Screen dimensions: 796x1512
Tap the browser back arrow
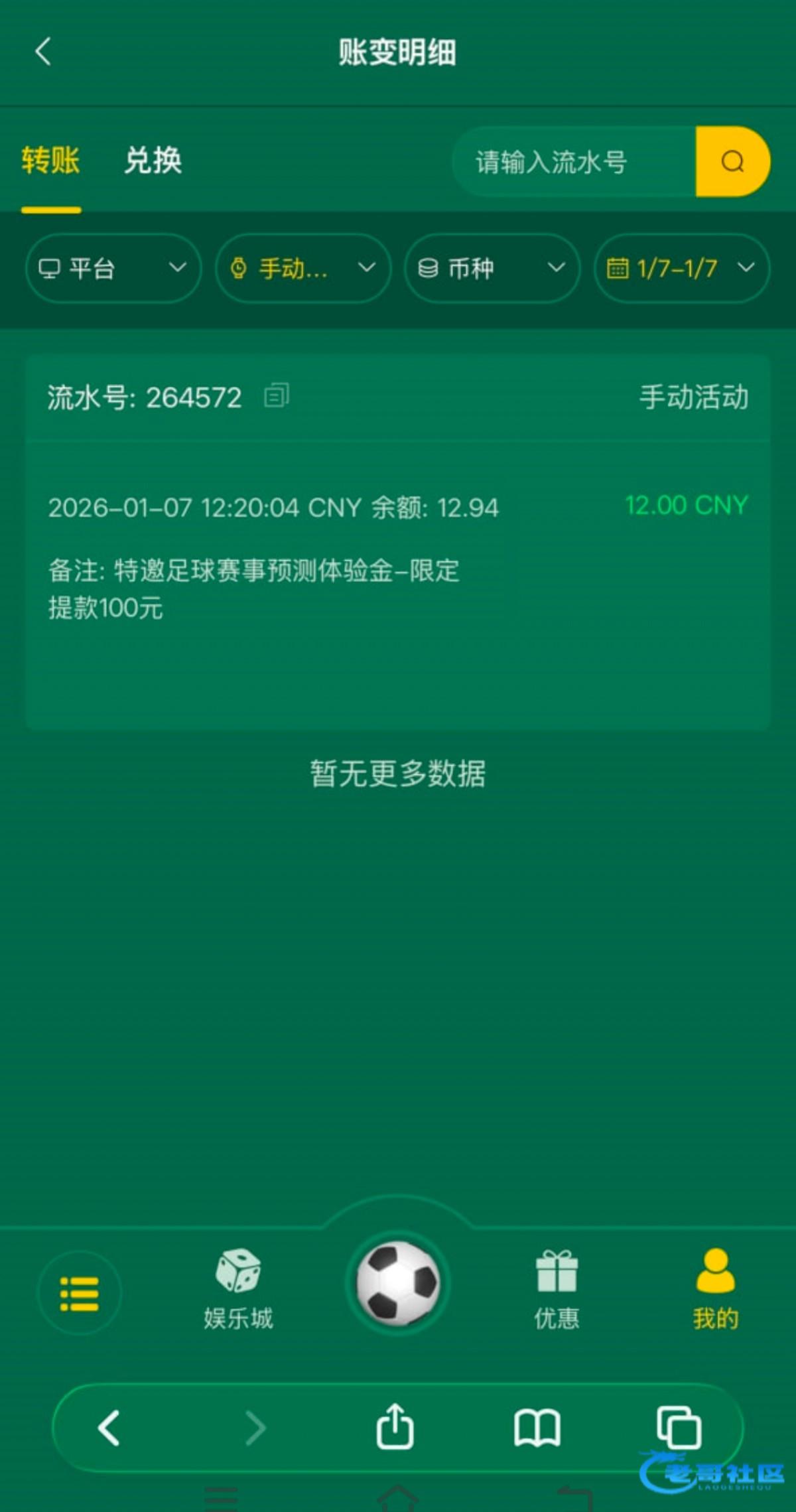tap(109, 1428)
